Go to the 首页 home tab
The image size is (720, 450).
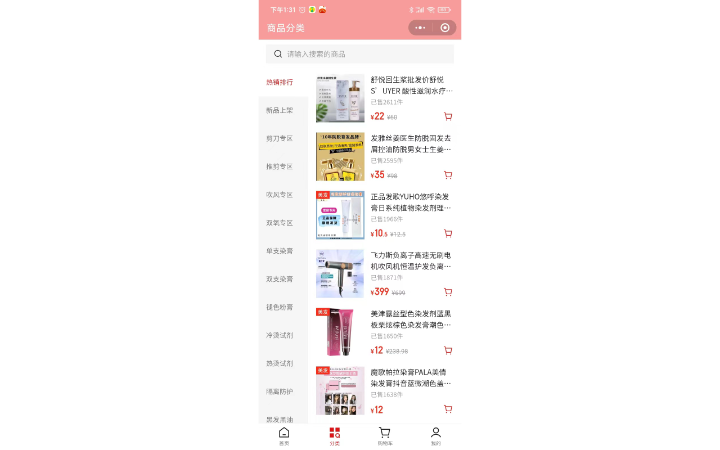[284, 435]
